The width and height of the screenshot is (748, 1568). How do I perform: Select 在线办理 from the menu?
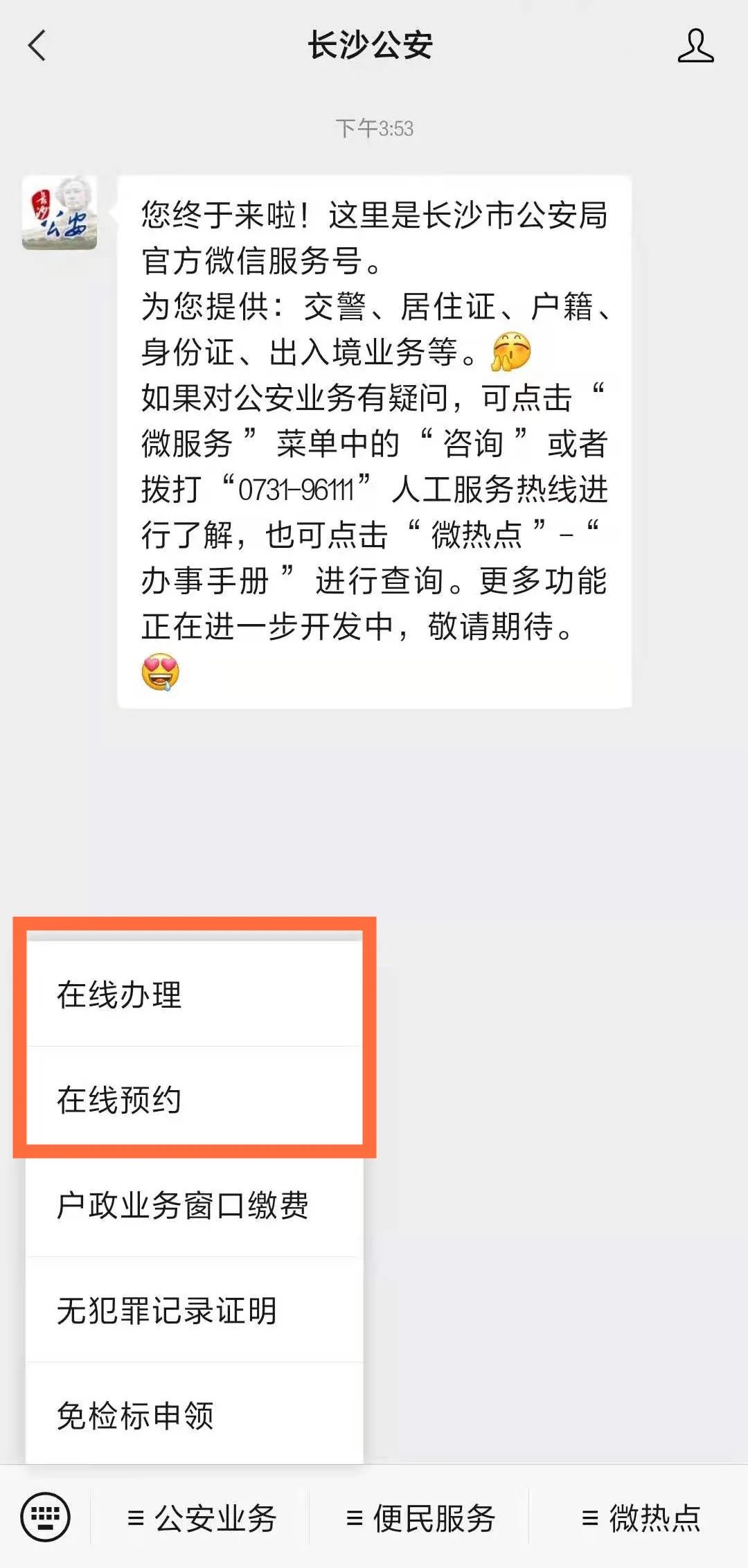pyautogui.click(x=194, y=995)
